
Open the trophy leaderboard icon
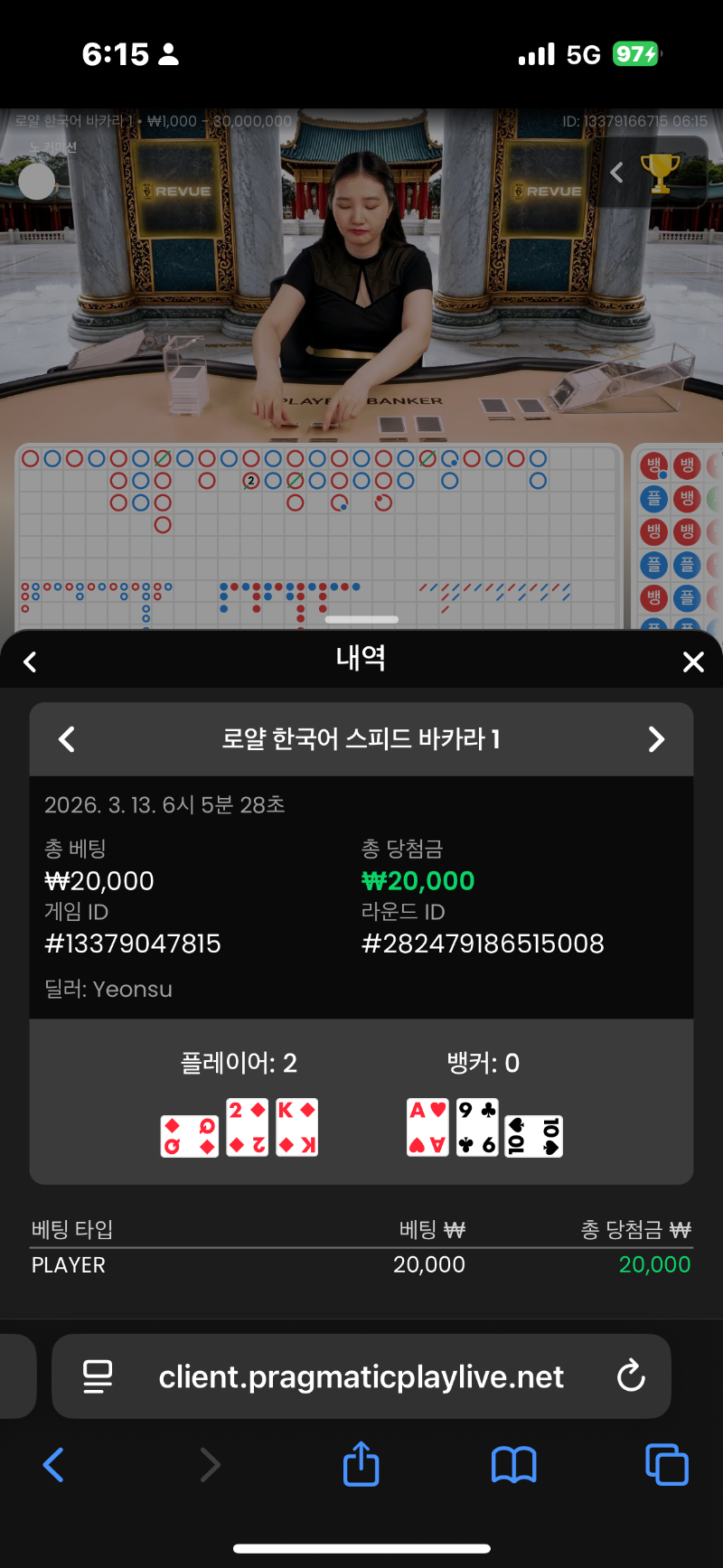click(660, 173)
